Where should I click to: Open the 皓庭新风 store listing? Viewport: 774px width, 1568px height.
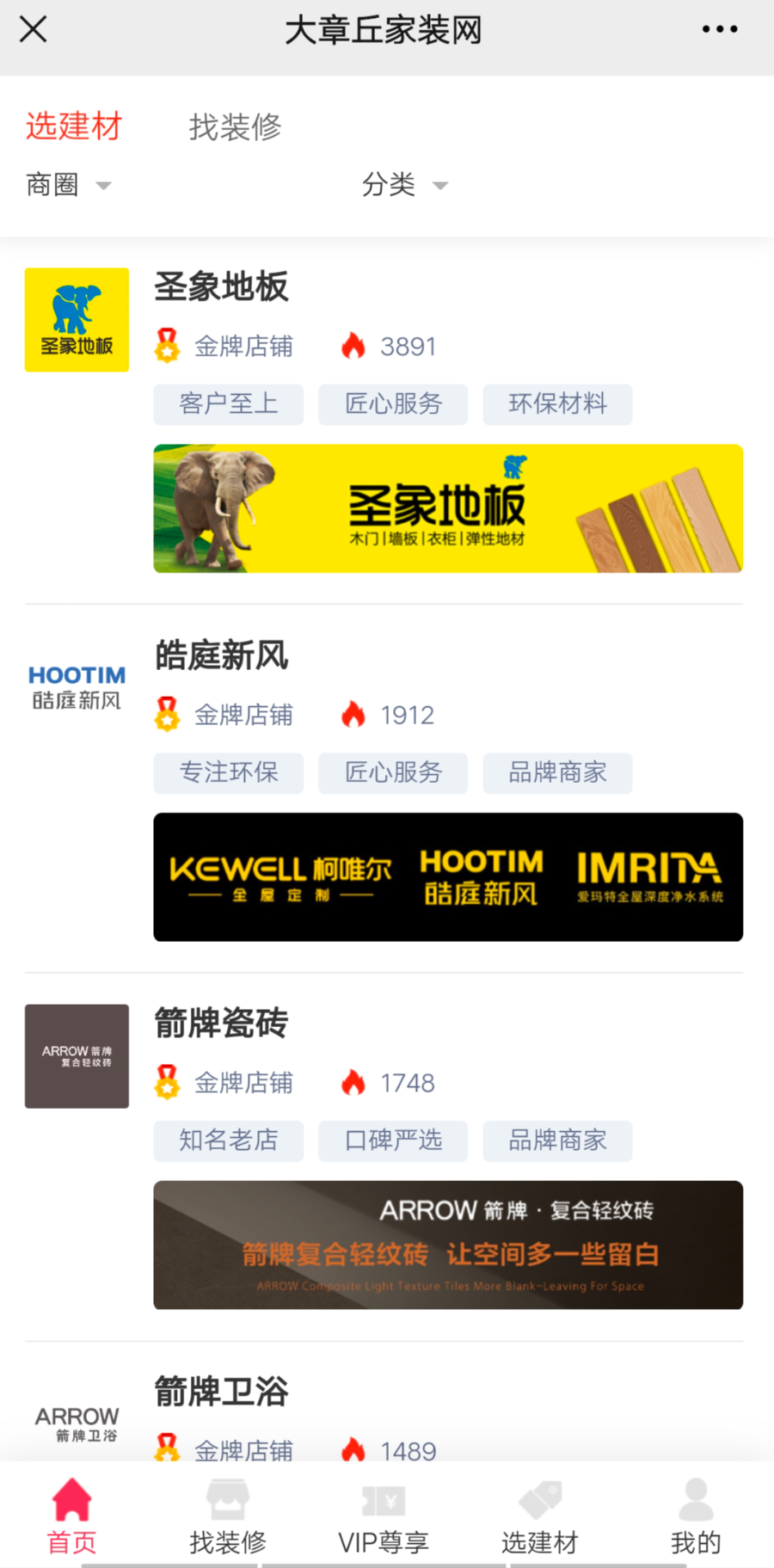pyautogui.click(x=221, y=655)
